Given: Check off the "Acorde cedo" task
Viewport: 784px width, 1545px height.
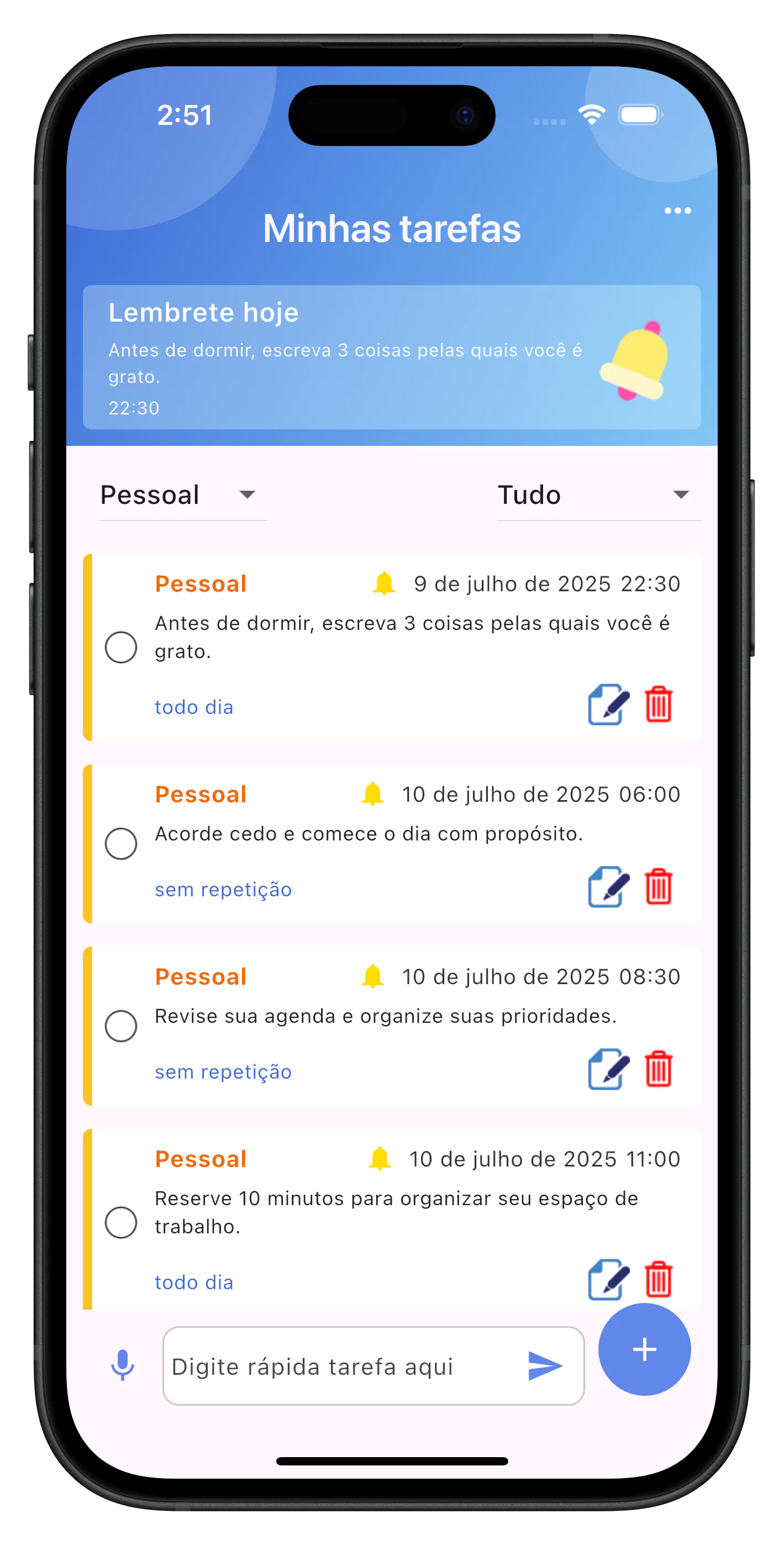Looking at the screenshot, I should [x=120, y=844].
